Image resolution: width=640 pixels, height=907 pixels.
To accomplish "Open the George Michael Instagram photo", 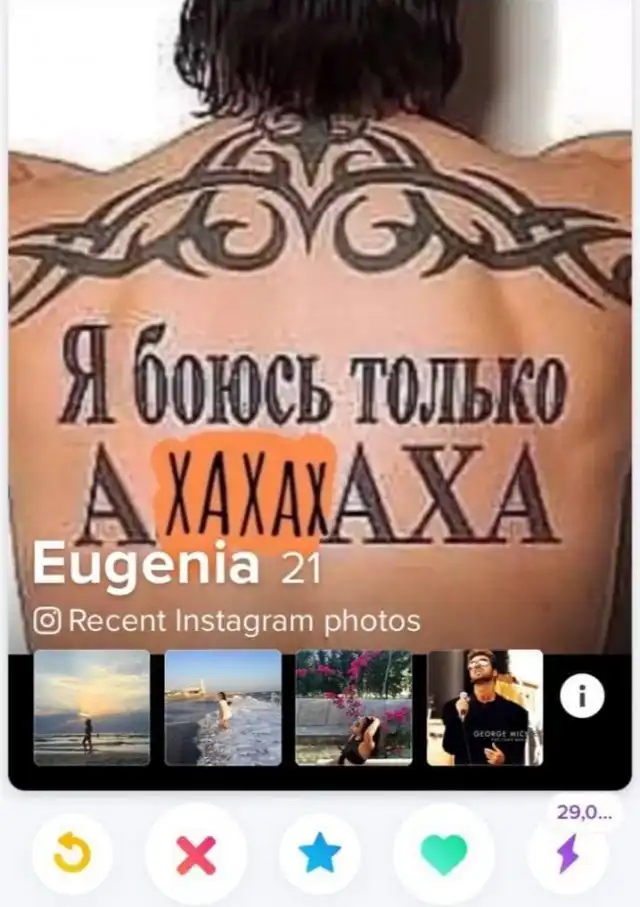I will tap(484, 707).
